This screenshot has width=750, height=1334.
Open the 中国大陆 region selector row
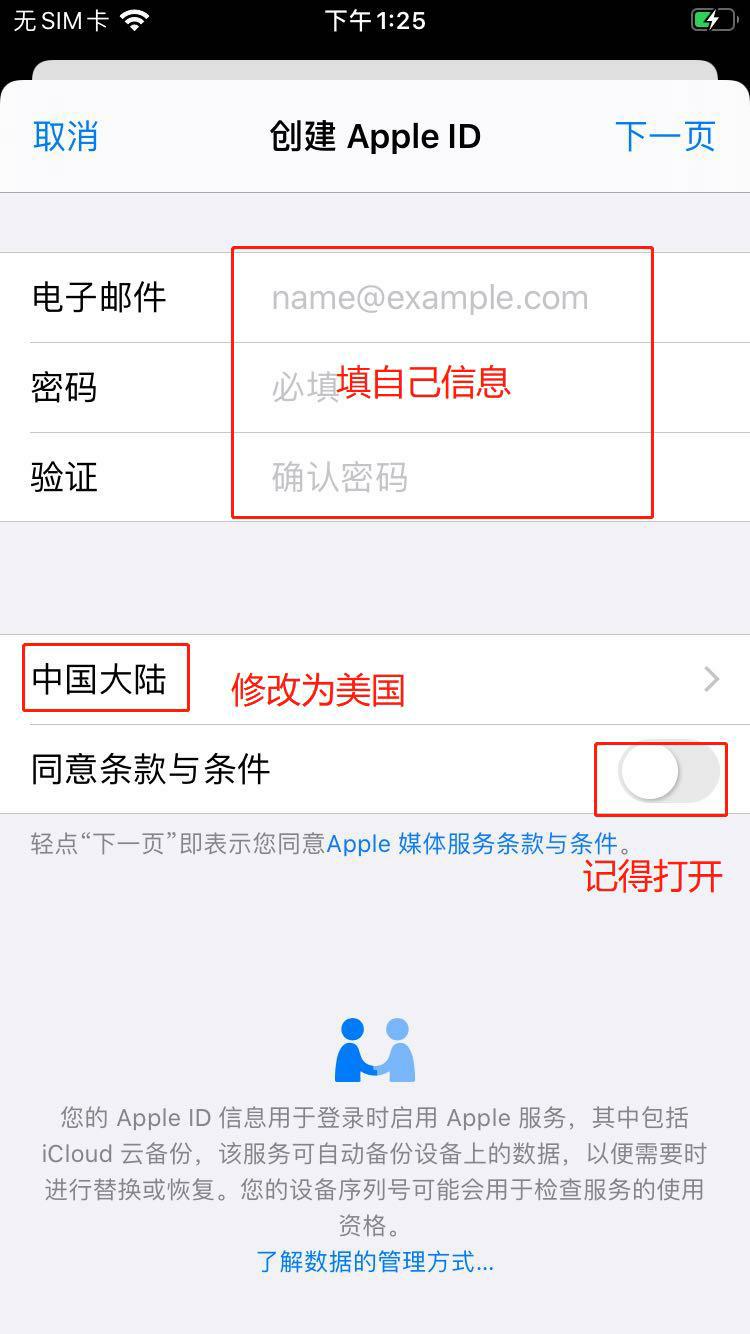[375, 680]
